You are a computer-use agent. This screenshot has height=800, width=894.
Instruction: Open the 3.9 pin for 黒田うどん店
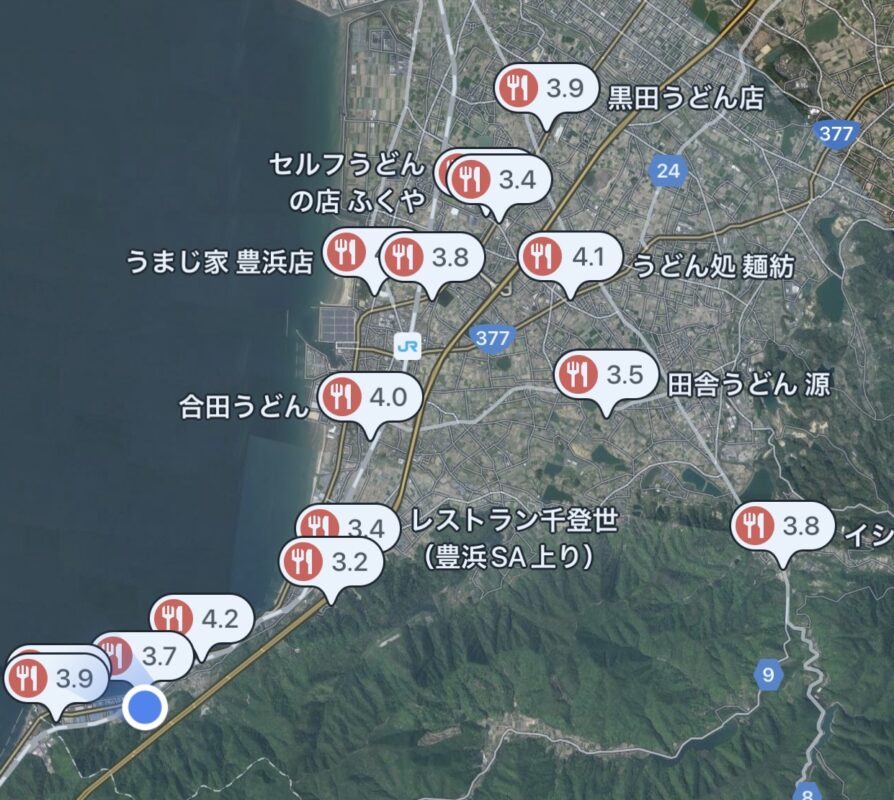pyautogui.click(x=546, y=90)
